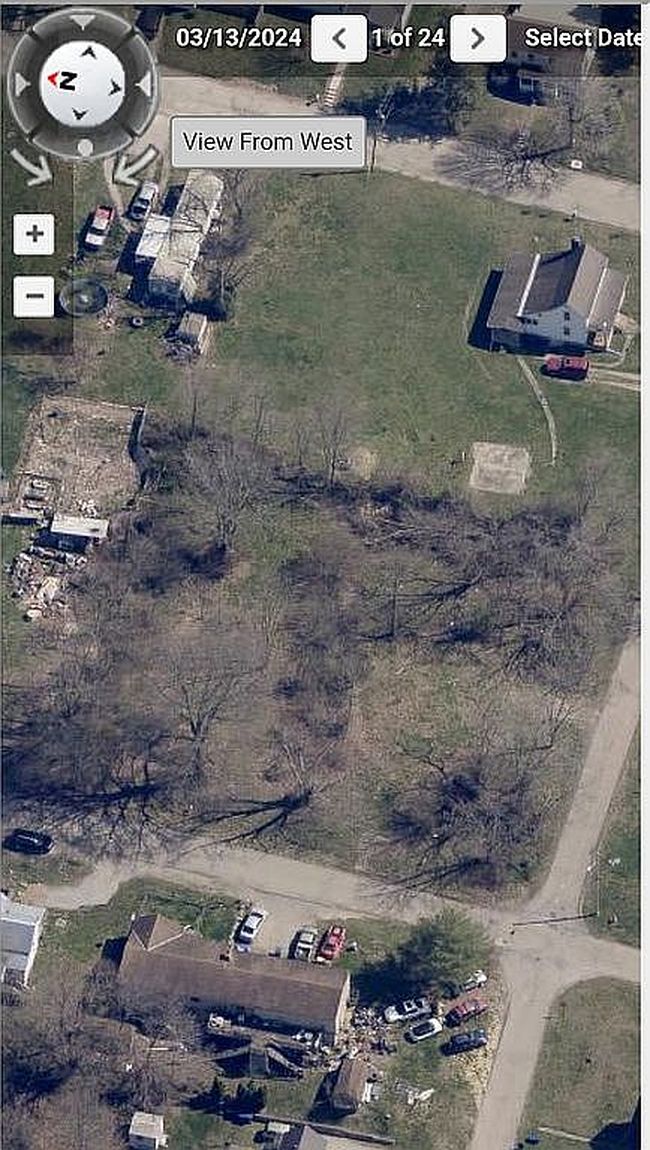Viewport: 650px width, 1150px height.
Task: Rotate view using the right curved arrow
Action: pos(135,165)
